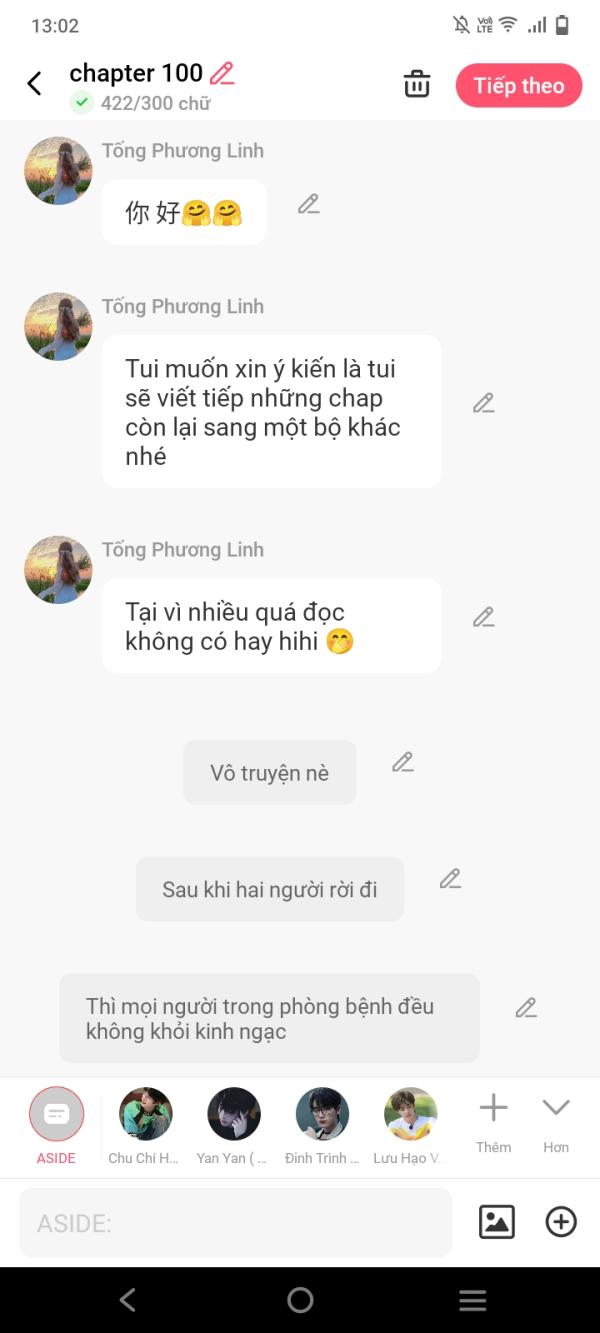This screenshot has height=1333, width=600.
Task: Focus the ASIDE text input field
Action: 235,1222
